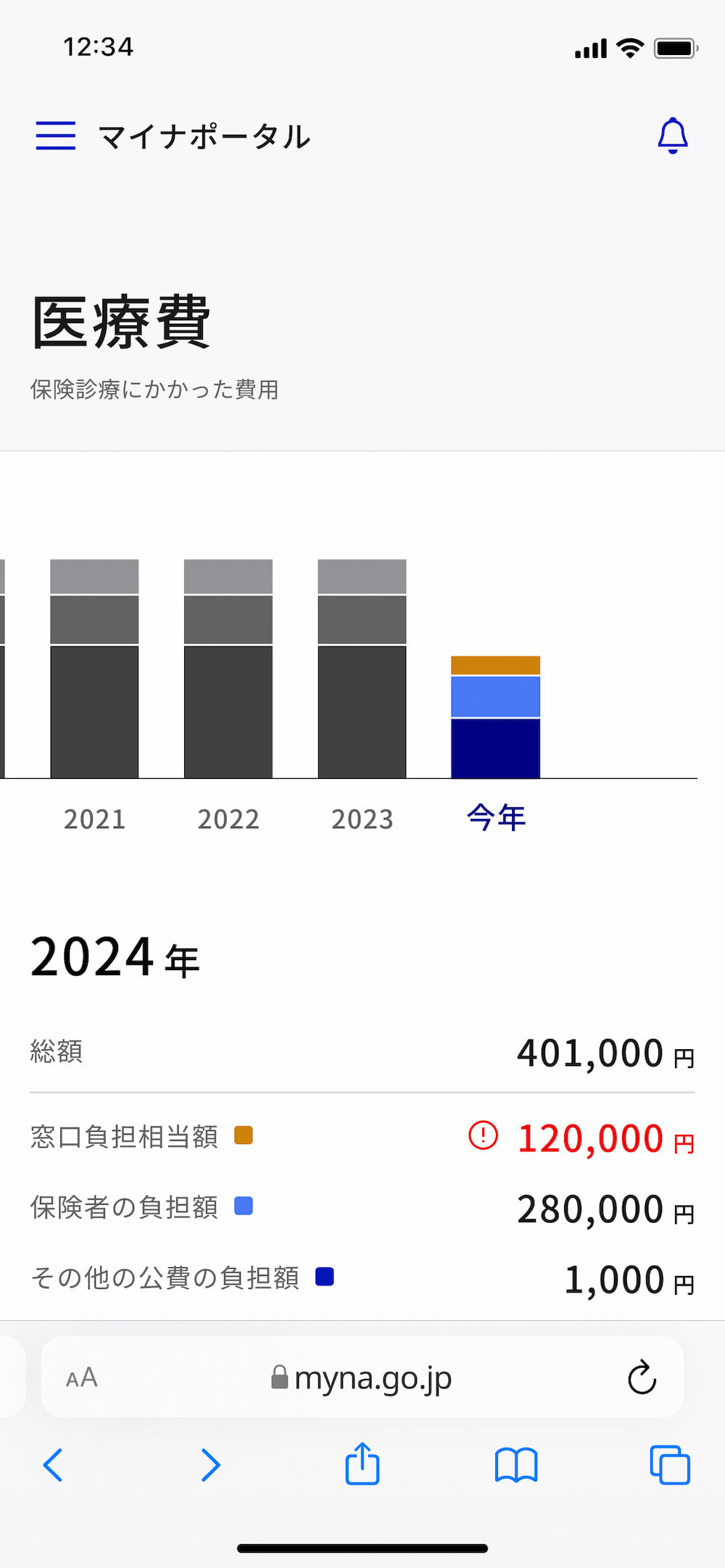725x1568 pixels.
Task: Select the 2022 bar in chart
Action: point(228,668)
